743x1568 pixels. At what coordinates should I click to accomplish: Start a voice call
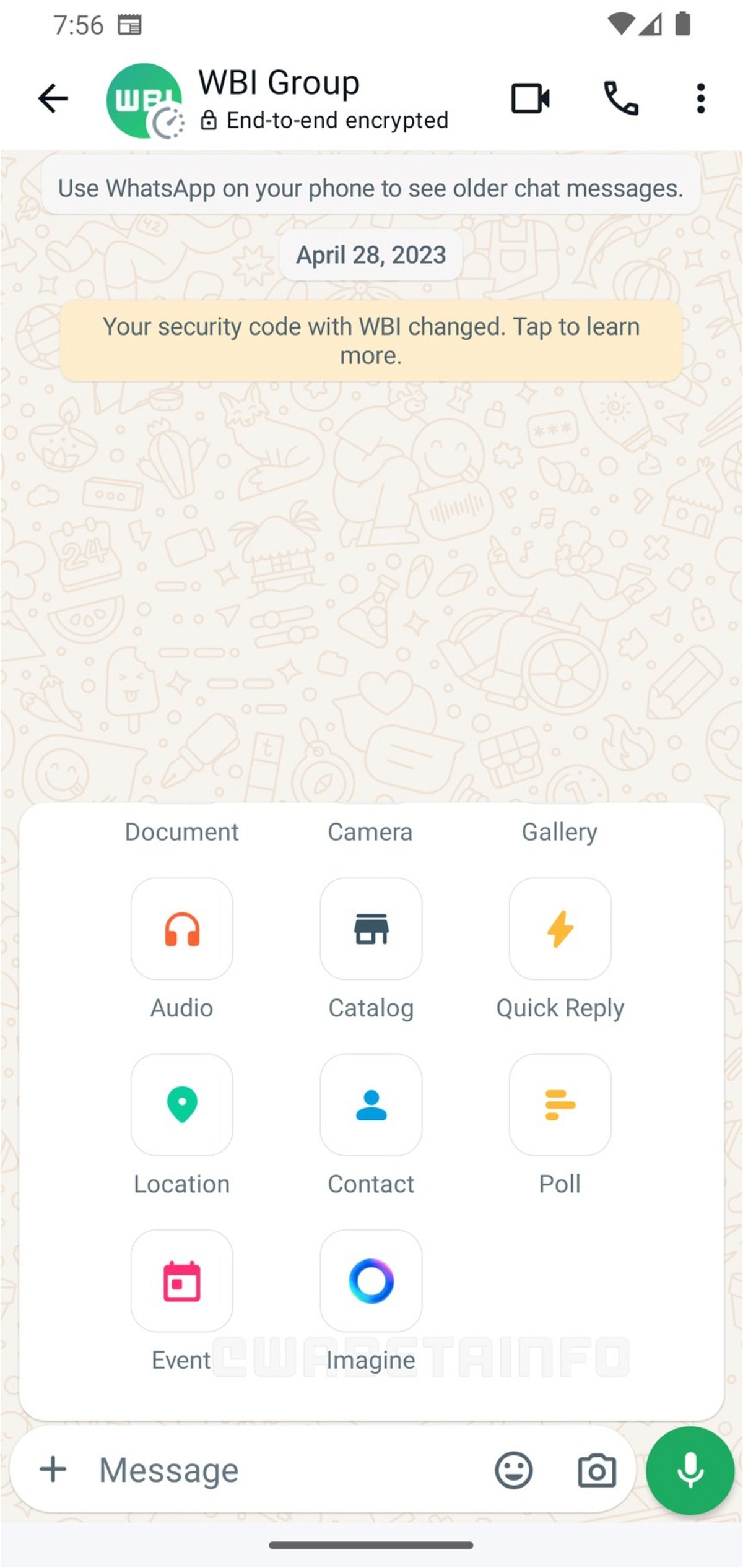point(621,98)
